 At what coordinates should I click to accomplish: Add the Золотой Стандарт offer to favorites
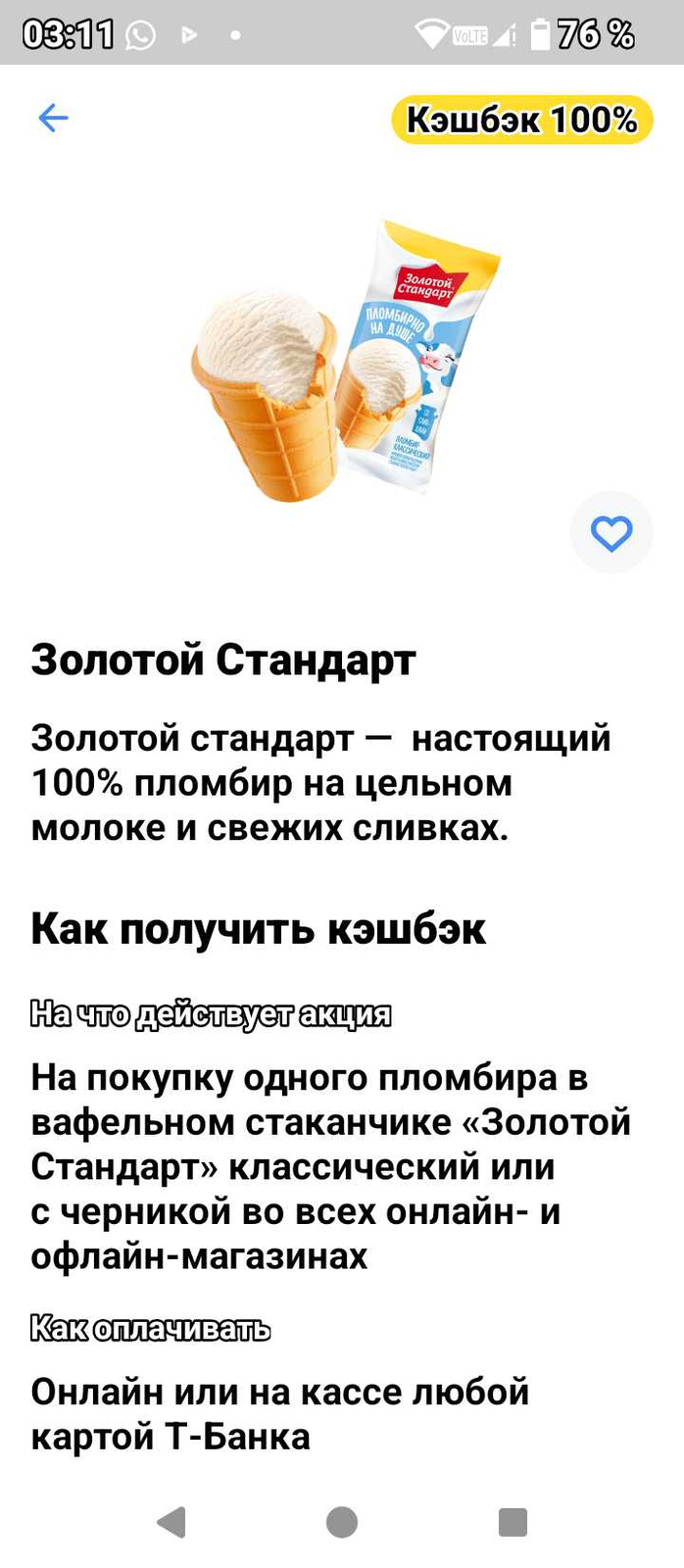tap(611, 533)
